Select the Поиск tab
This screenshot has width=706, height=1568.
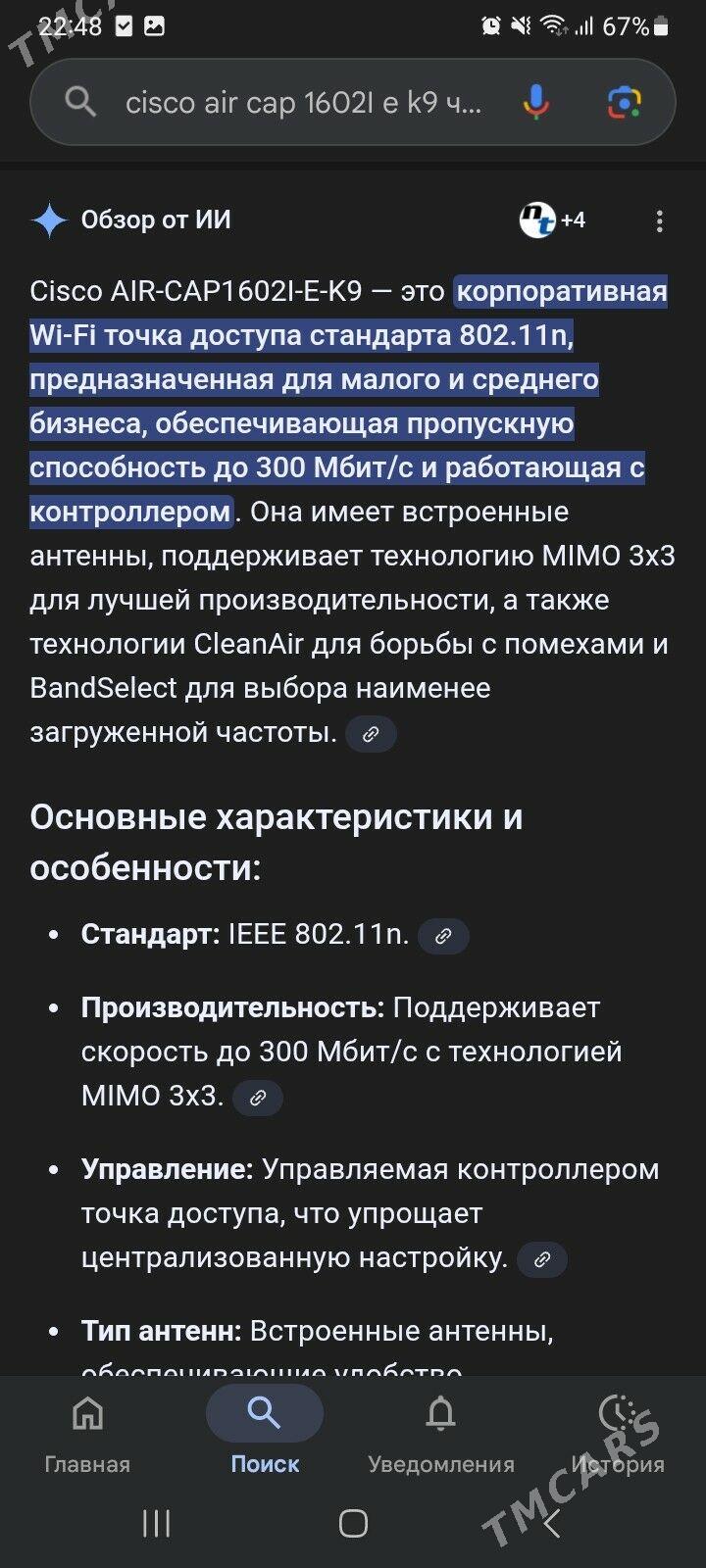(265, 1434)
